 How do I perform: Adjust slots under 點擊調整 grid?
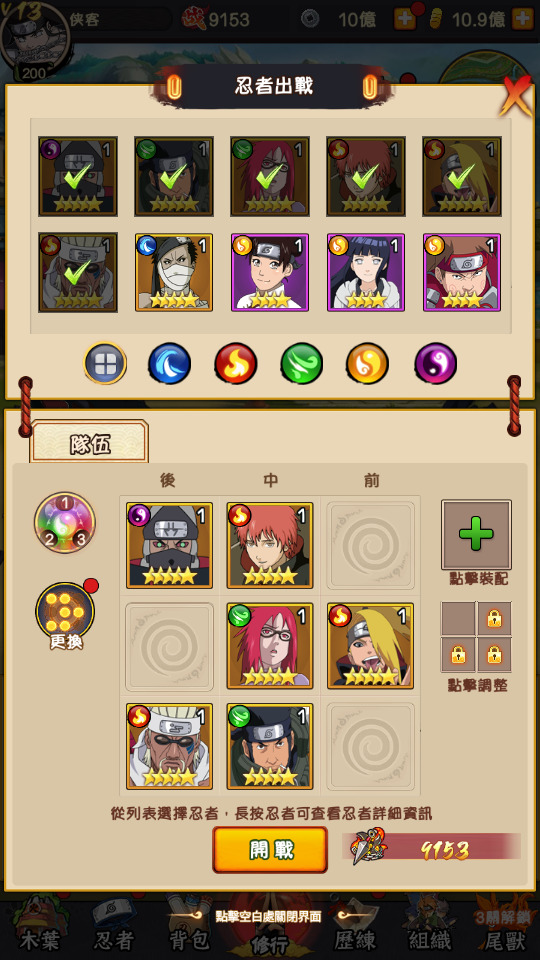tap(476, 637)
